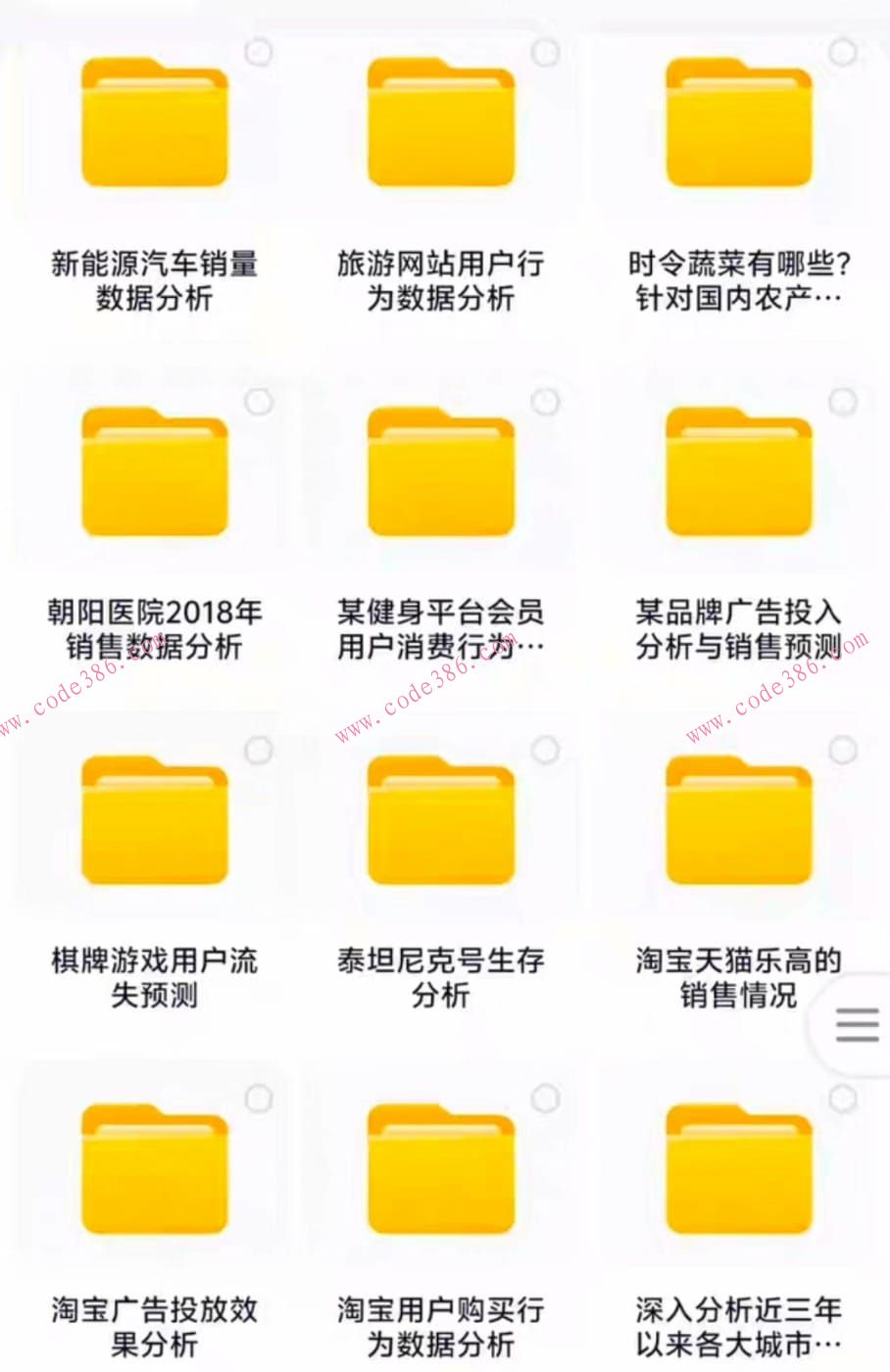Open the hamburger menu on the right

coord(857,1025)
